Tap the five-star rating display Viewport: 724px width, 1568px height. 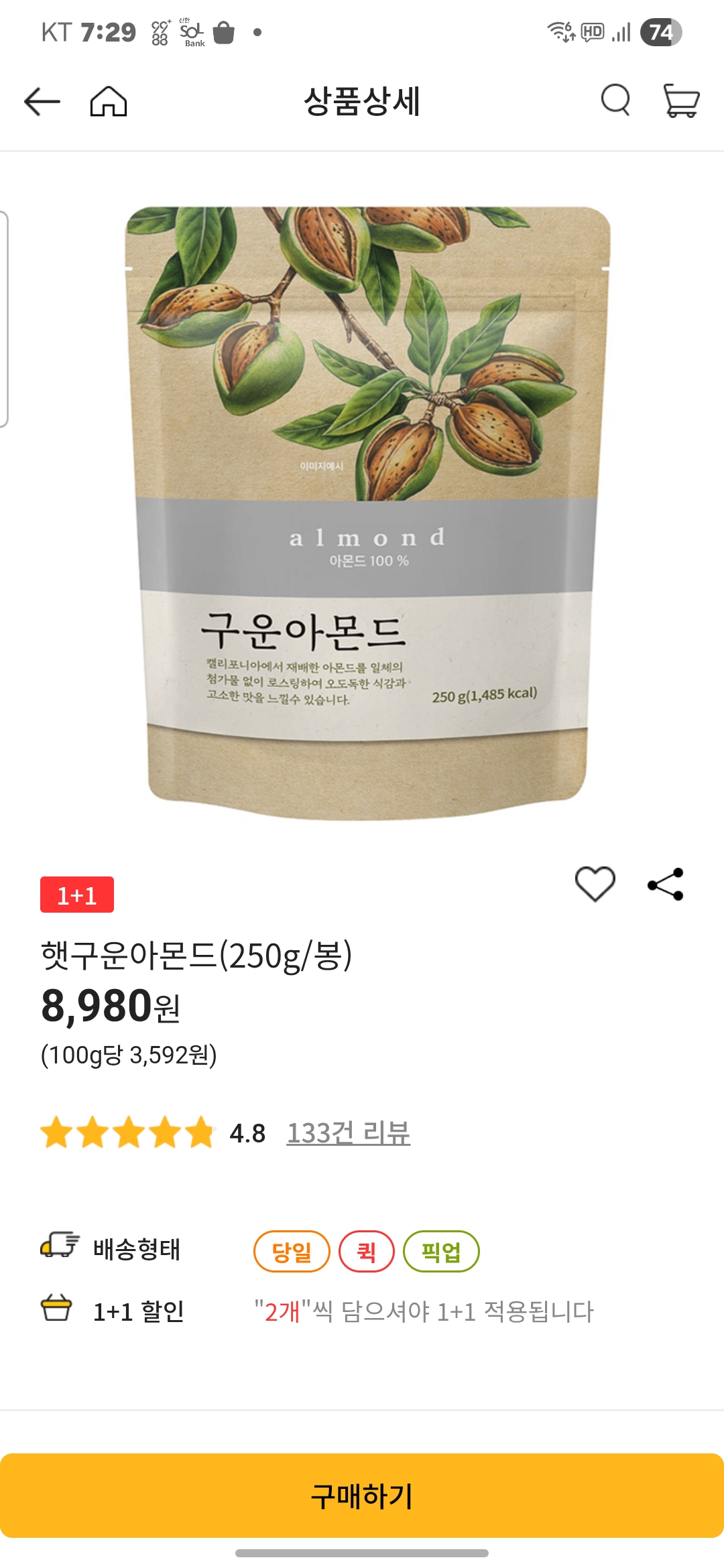point(127,1132)
